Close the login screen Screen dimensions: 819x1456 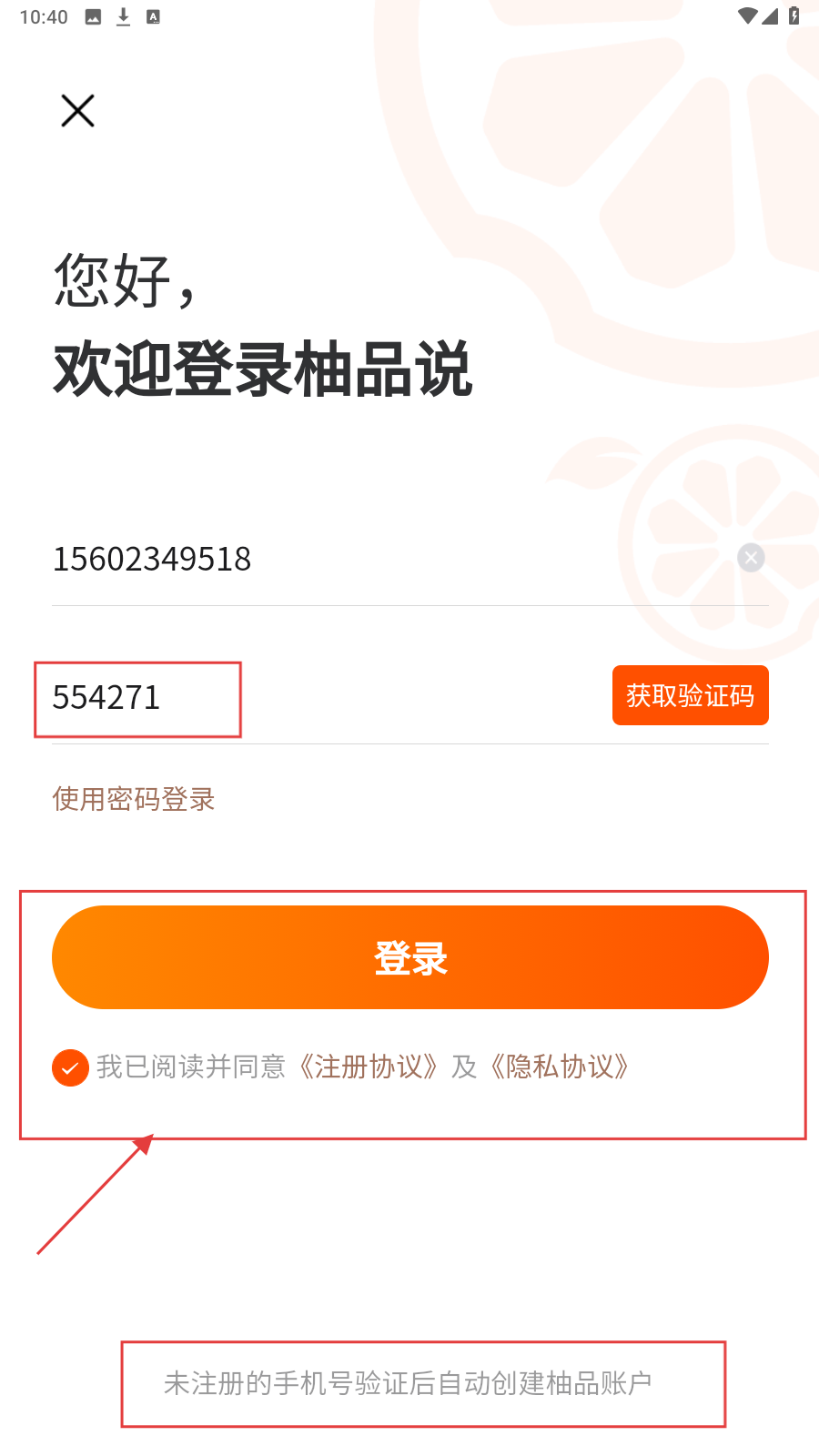coord(77,111)
